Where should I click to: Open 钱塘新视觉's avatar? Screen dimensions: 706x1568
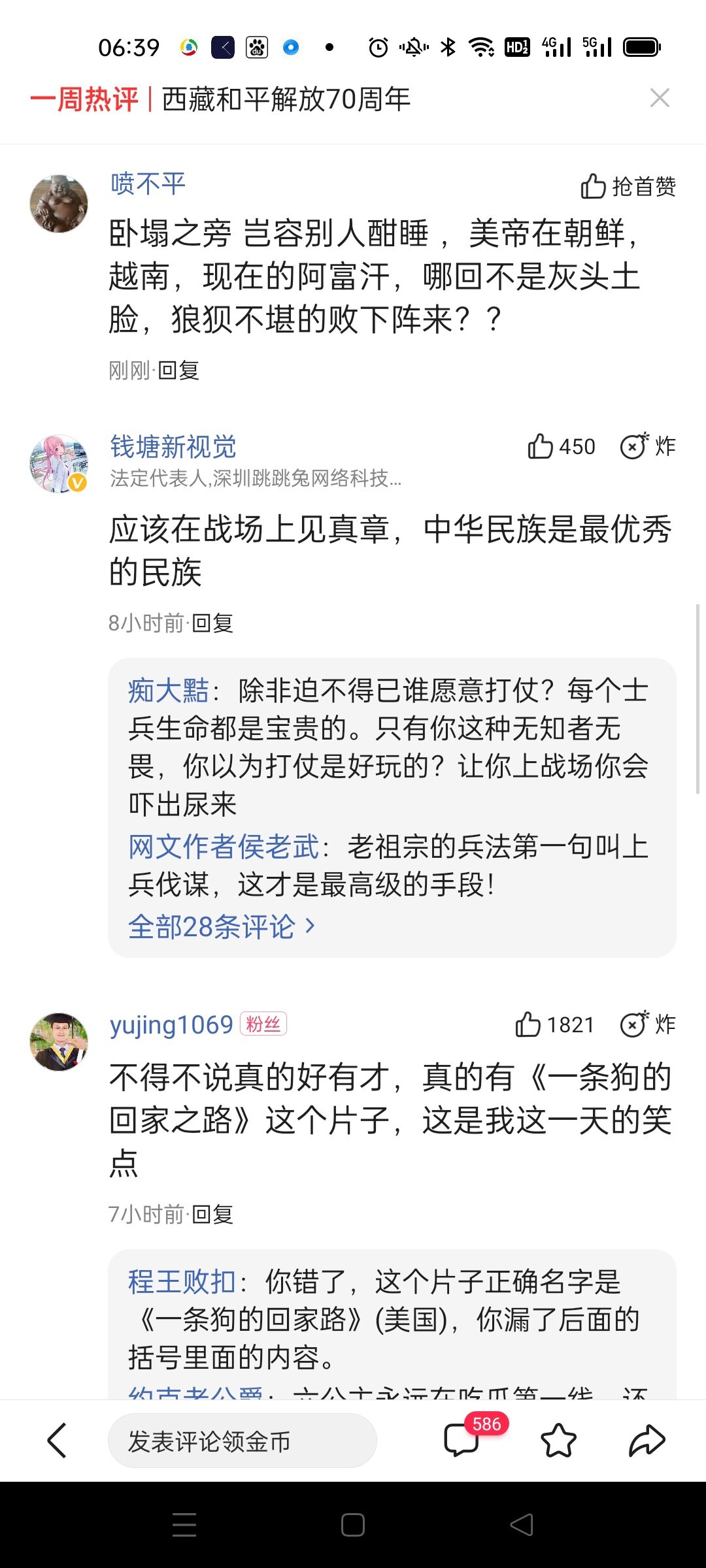pyautogui.click(x=59, y=464)
